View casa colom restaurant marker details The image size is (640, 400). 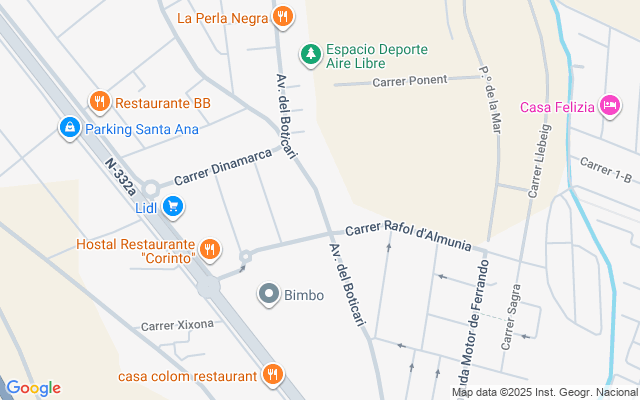tap(272, 375)
